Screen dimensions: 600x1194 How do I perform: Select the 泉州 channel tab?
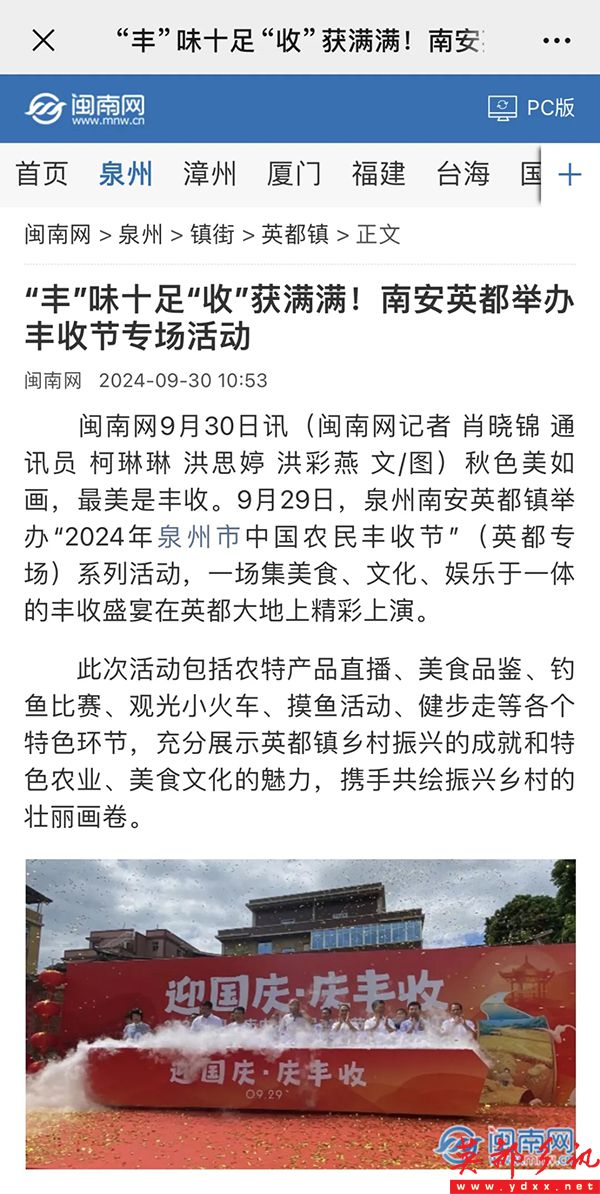click(126, 174)
